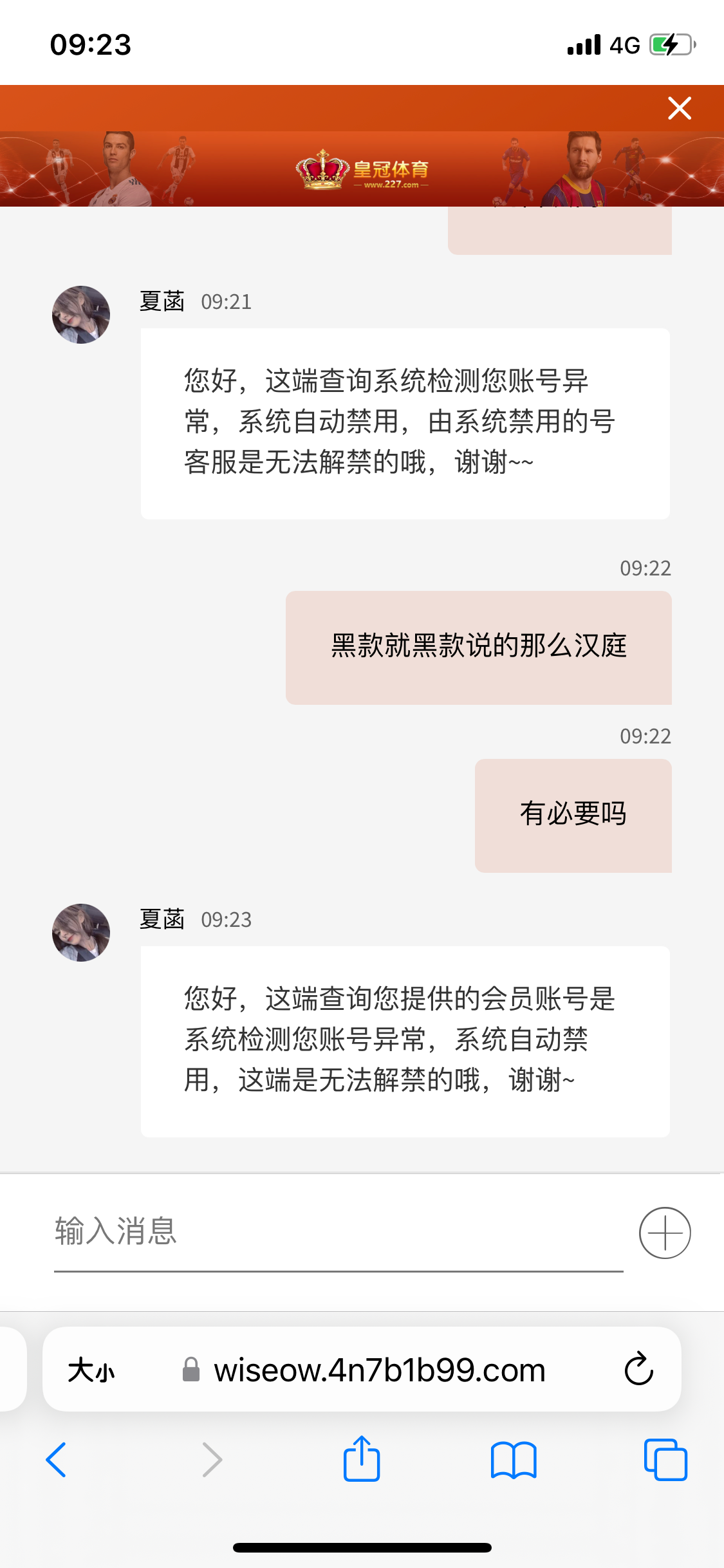Open Safari bookmarks
Screen dimensions: 724x1568
point(513,1460)
